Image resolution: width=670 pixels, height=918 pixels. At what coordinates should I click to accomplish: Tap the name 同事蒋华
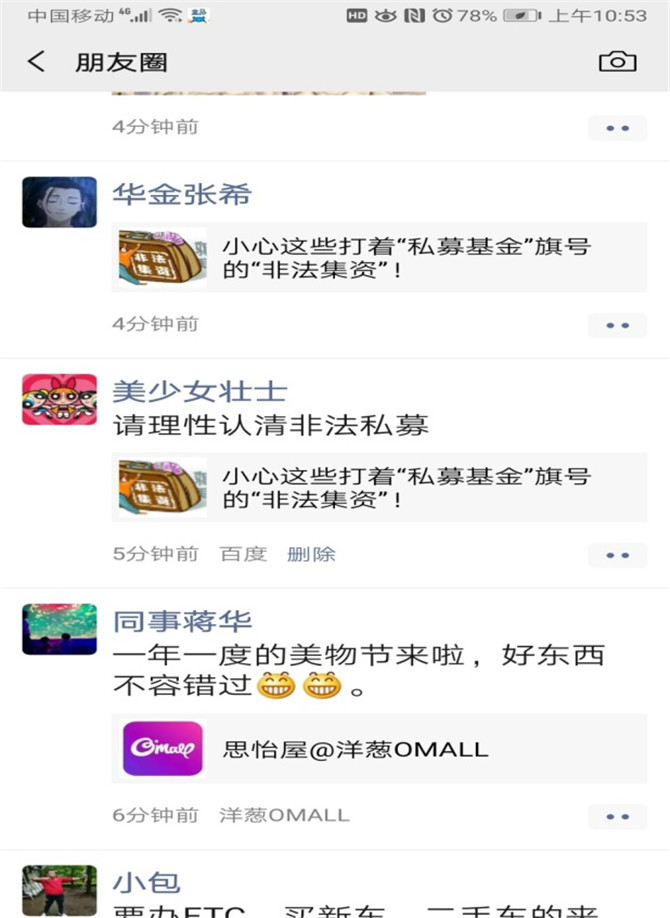pyautogui.click(x=181, y=621)
